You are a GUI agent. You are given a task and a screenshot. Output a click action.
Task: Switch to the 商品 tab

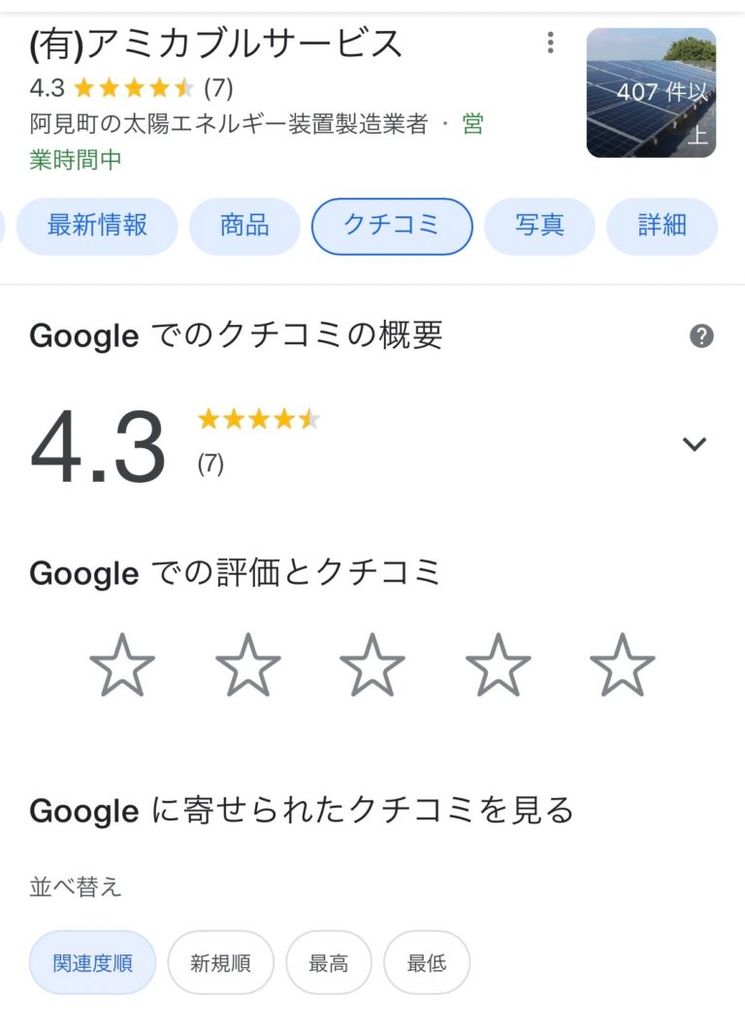tap(244, 226)
